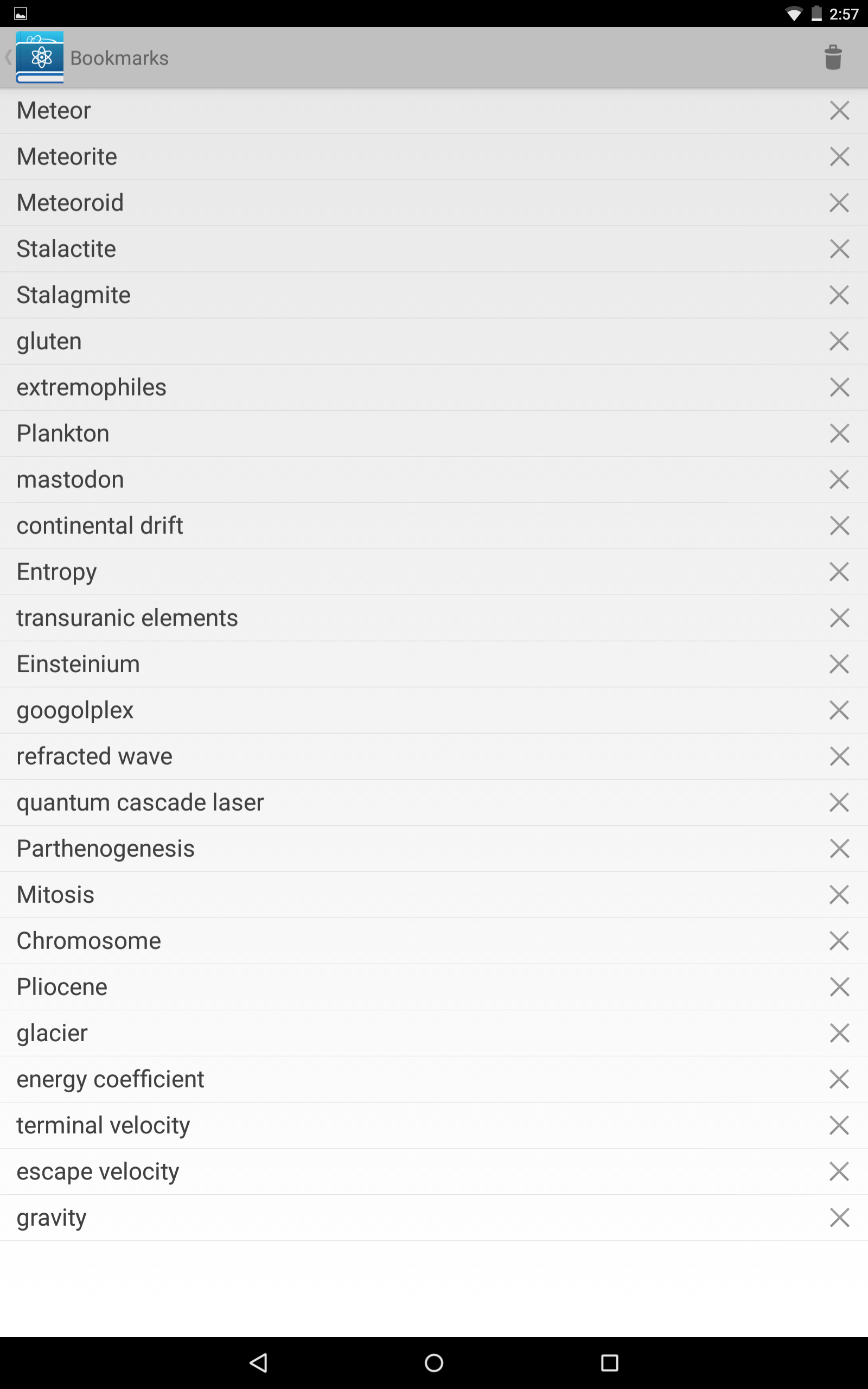The height and width of the screenshot is (1389, 868).
Task: Open the Stalactite entry
Action: click(434, 249)
